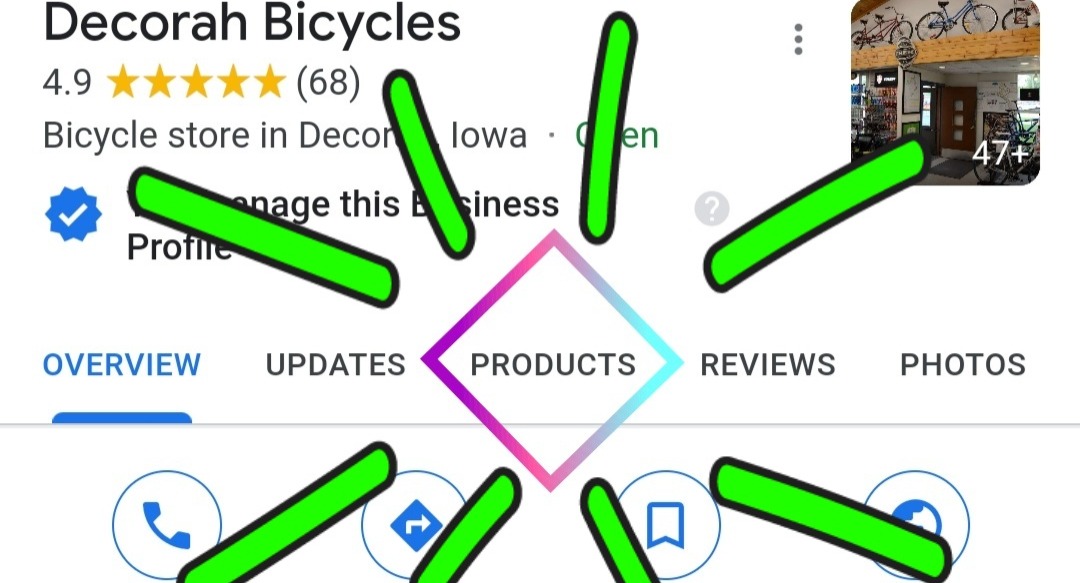The height and width of the screenshot is (583, 1080).
Task: Select the Products tab
Action: click(x=553, y=365)
